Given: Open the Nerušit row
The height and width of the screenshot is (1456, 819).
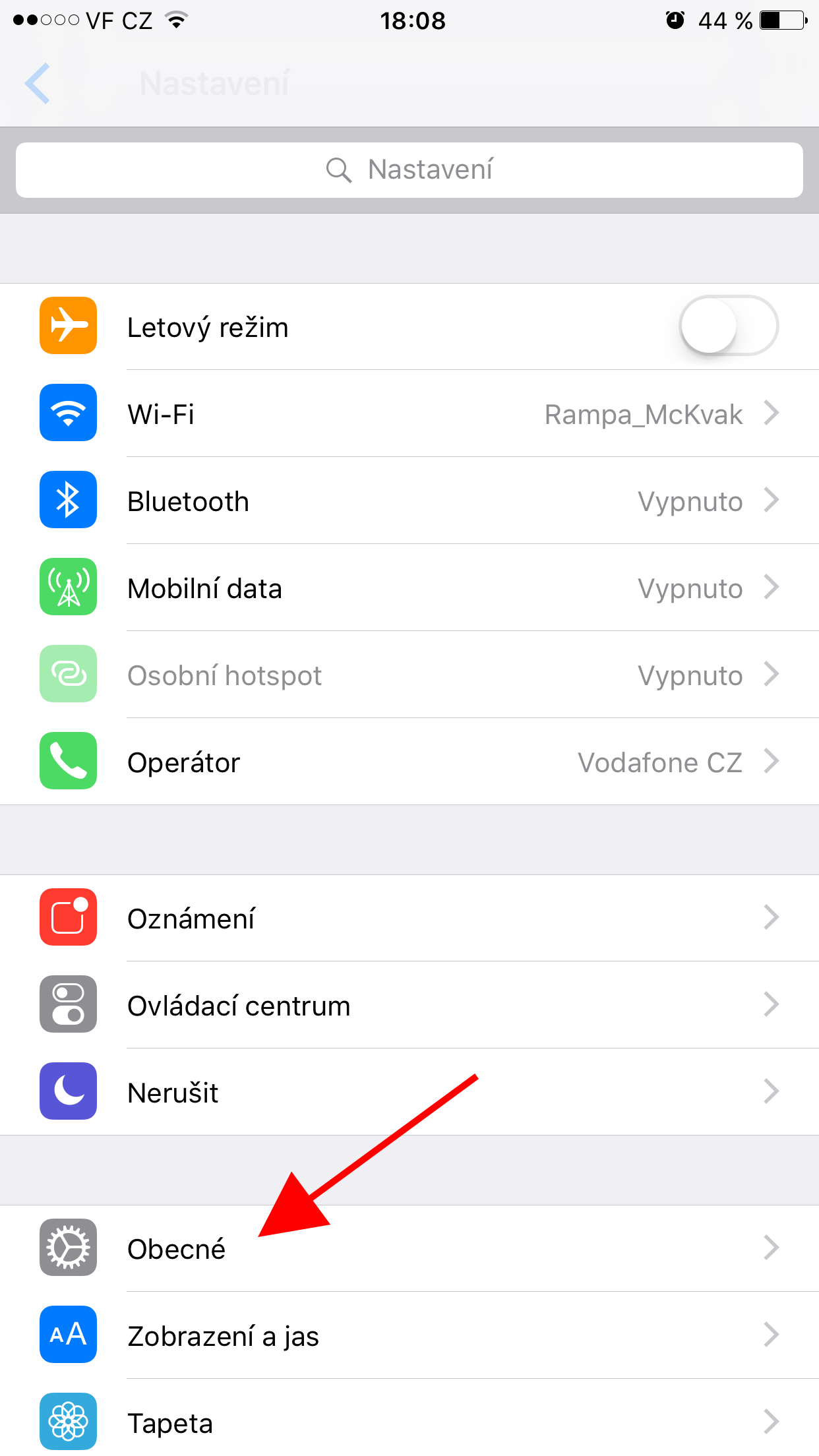Looking at the screenshot, I should click(x=409, y=1092).
